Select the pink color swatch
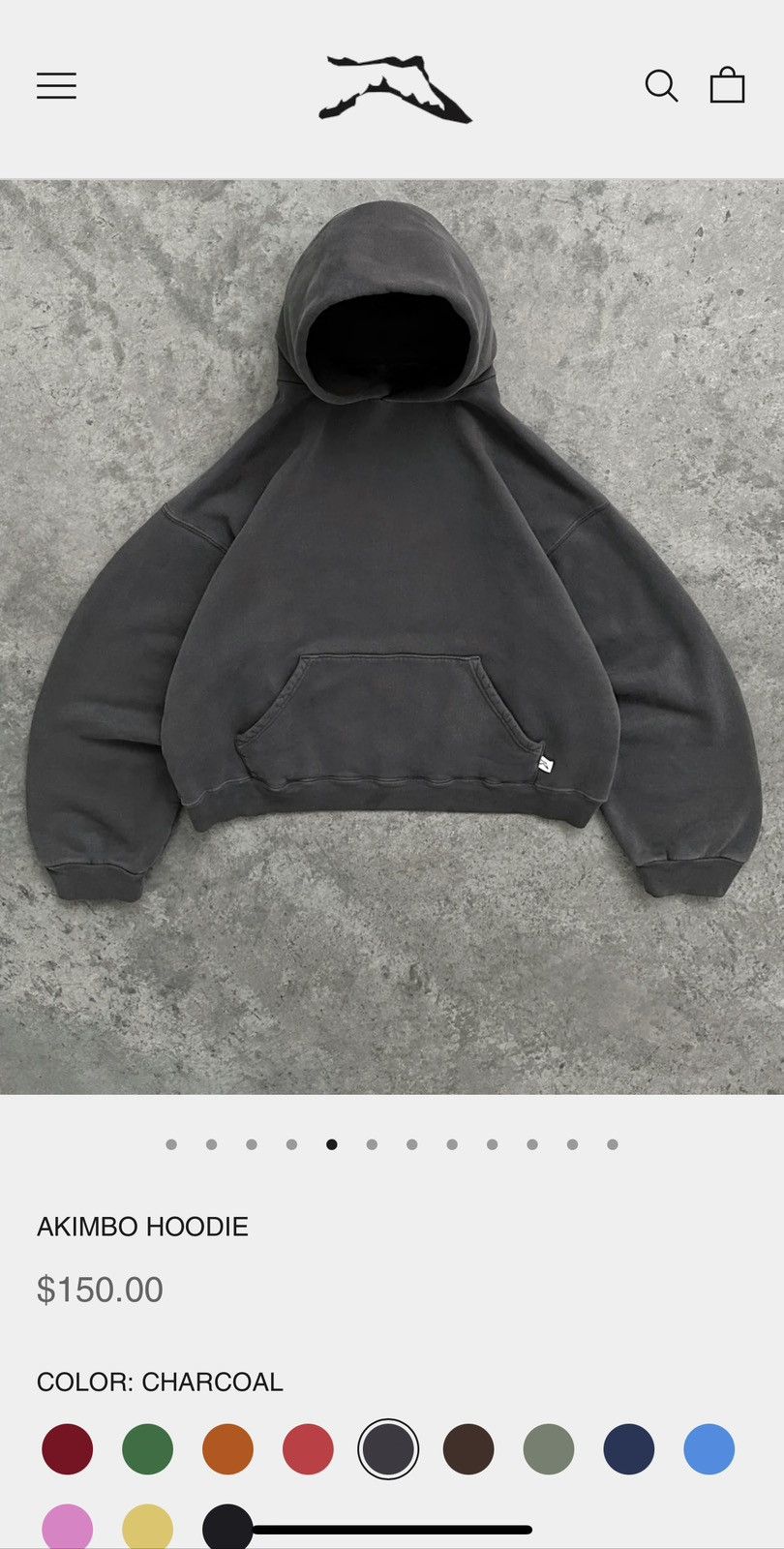 point(68,1528)
